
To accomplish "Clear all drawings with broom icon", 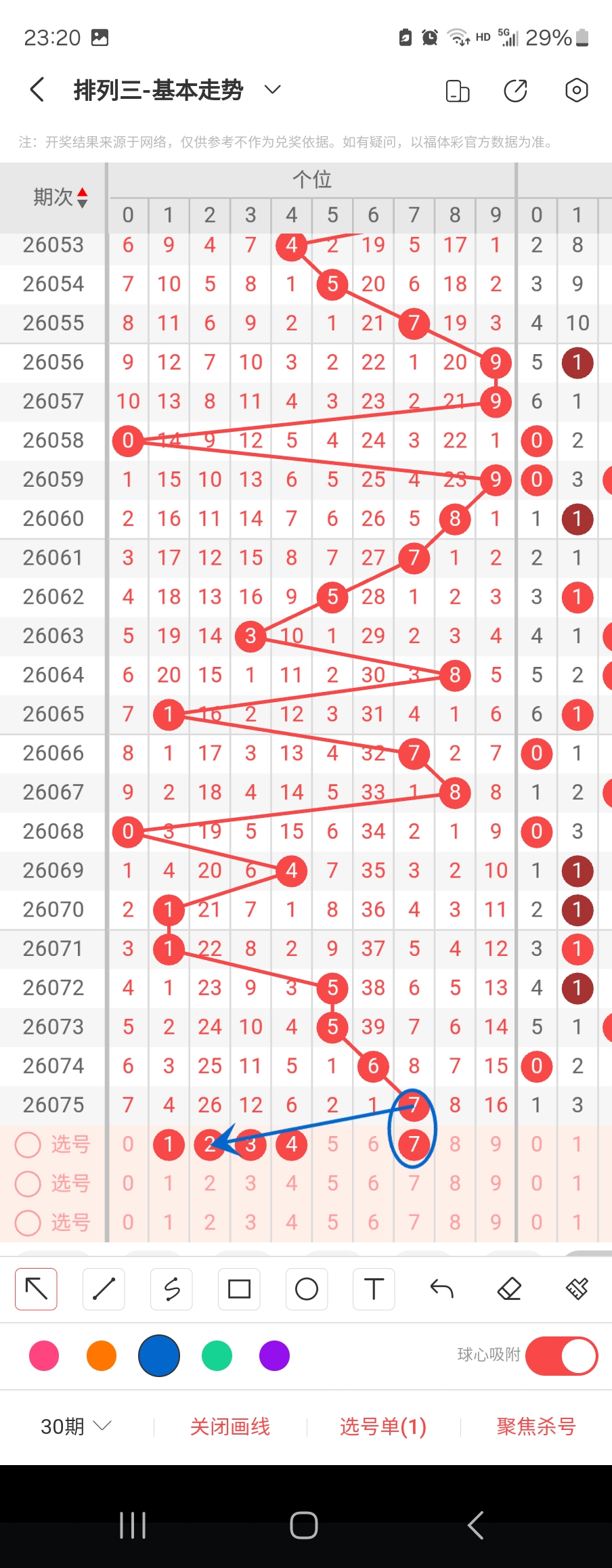I will click(x=577, y=1289).
